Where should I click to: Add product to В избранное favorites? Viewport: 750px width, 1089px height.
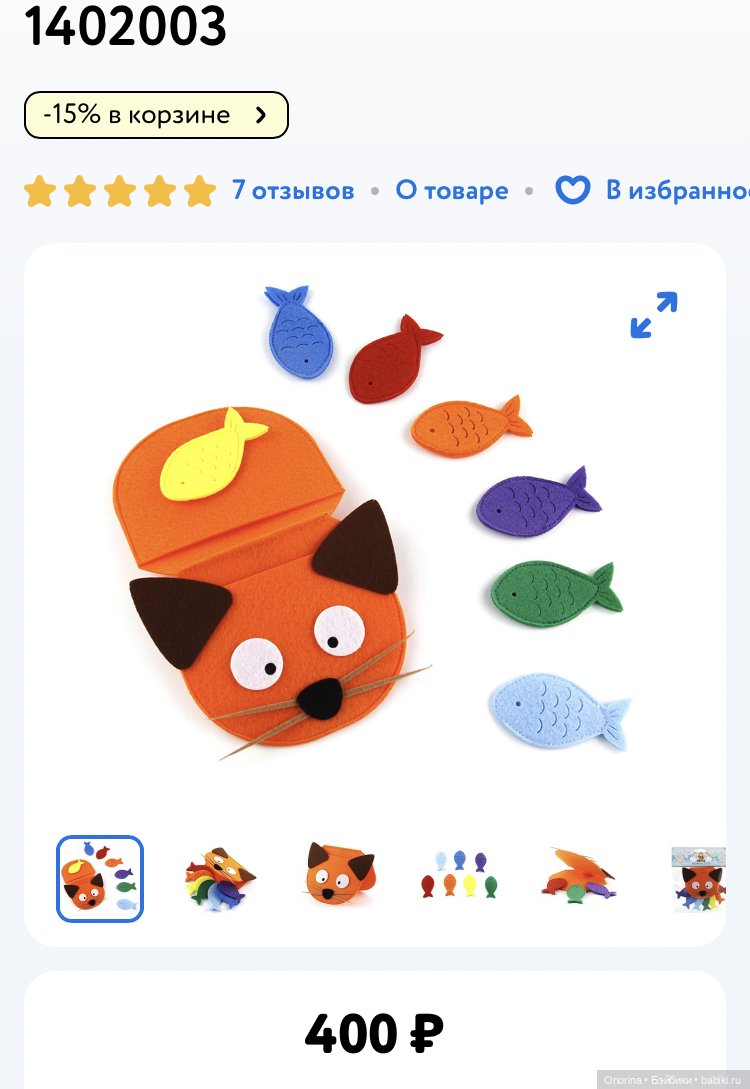(x=652, y=190)
